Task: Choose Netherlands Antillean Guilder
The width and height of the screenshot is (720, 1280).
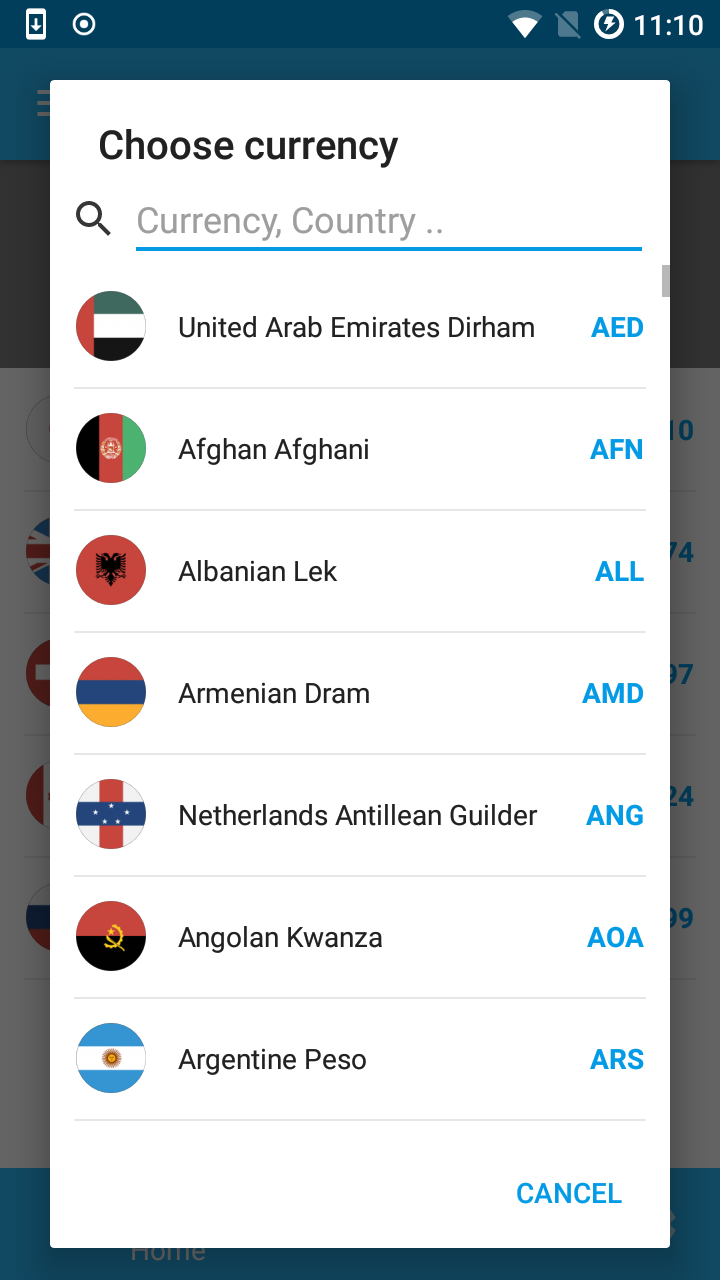Action: [360, 815]
